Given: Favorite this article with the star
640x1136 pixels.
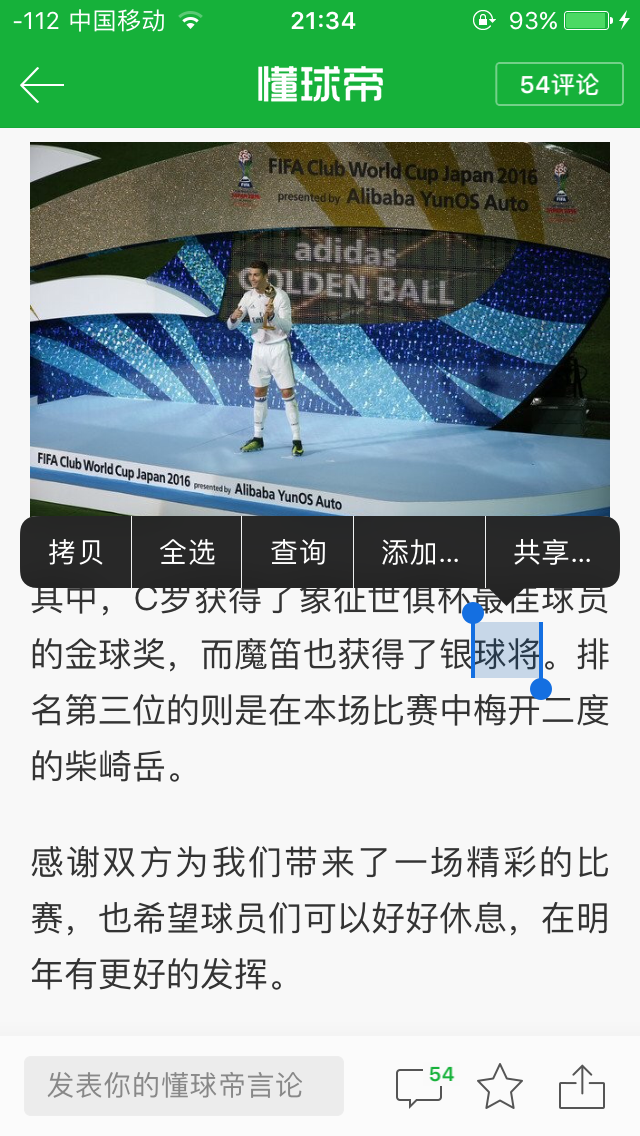Looking at the screenshot, I should click(500, 1086).
